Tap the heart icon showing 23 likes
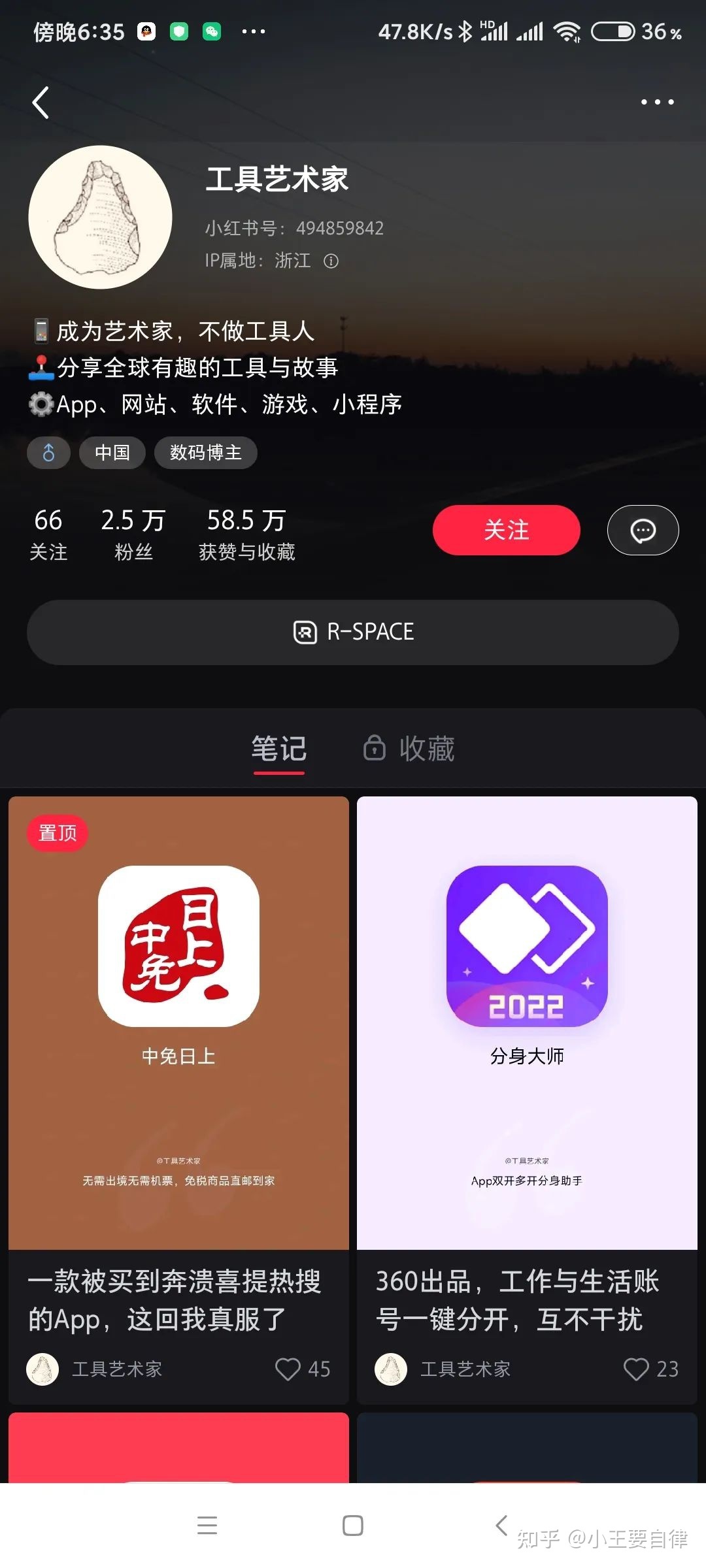The height and width of the screenshot is (1568, 706). point(636,1369)
